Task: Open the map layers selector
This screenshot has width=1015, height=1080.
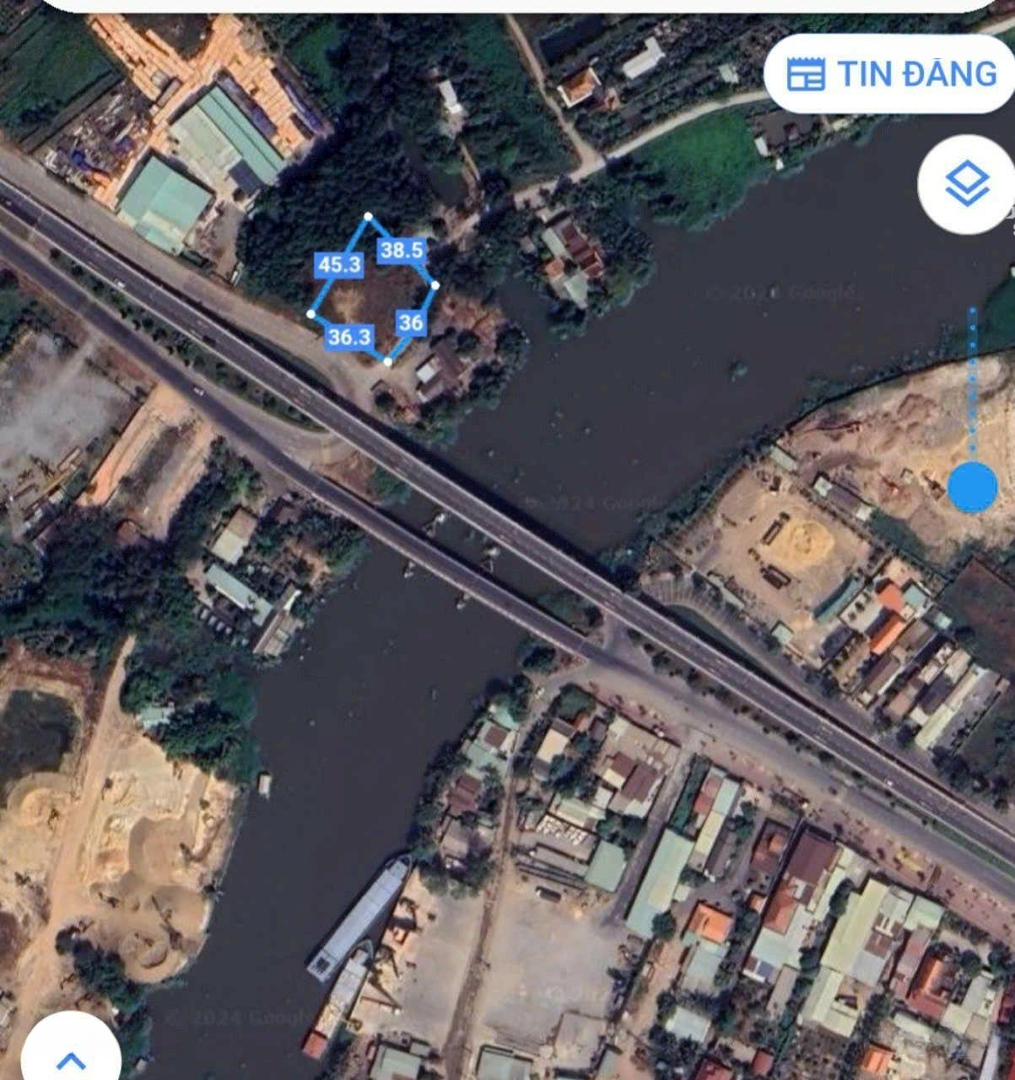Action: click(x=966, y=184)
